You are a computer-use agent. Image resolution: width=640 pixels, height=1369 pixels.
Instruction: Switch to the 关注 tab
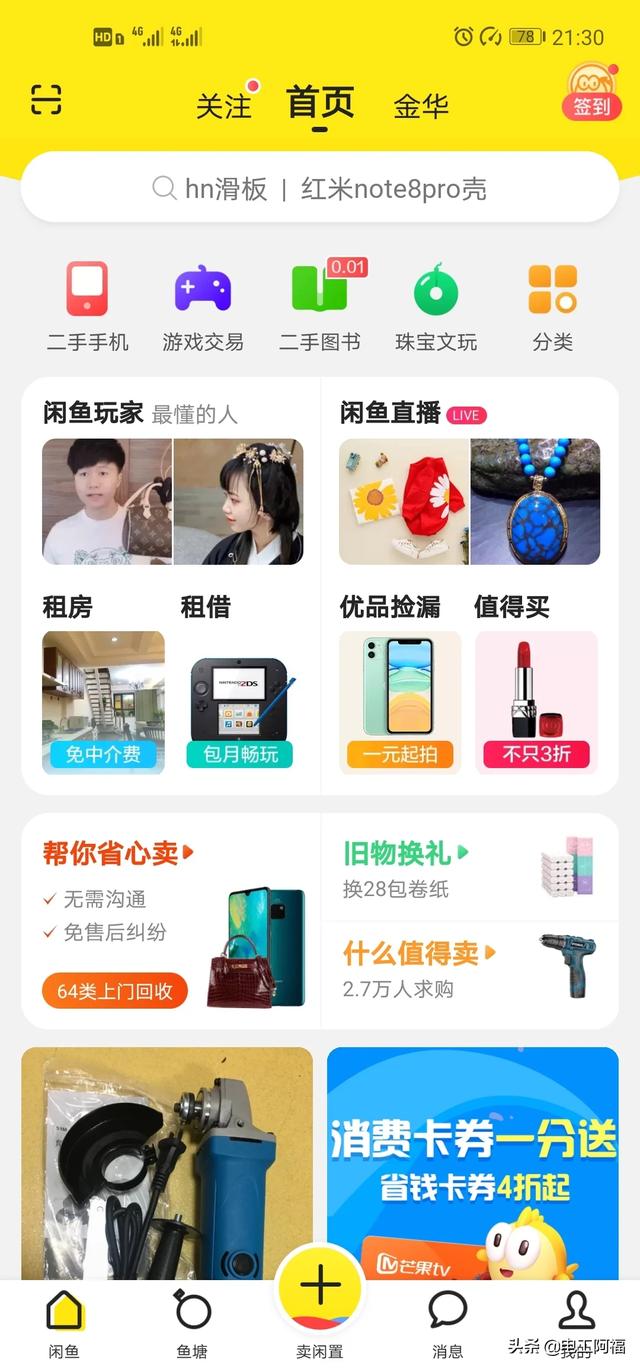click(224, 105)
